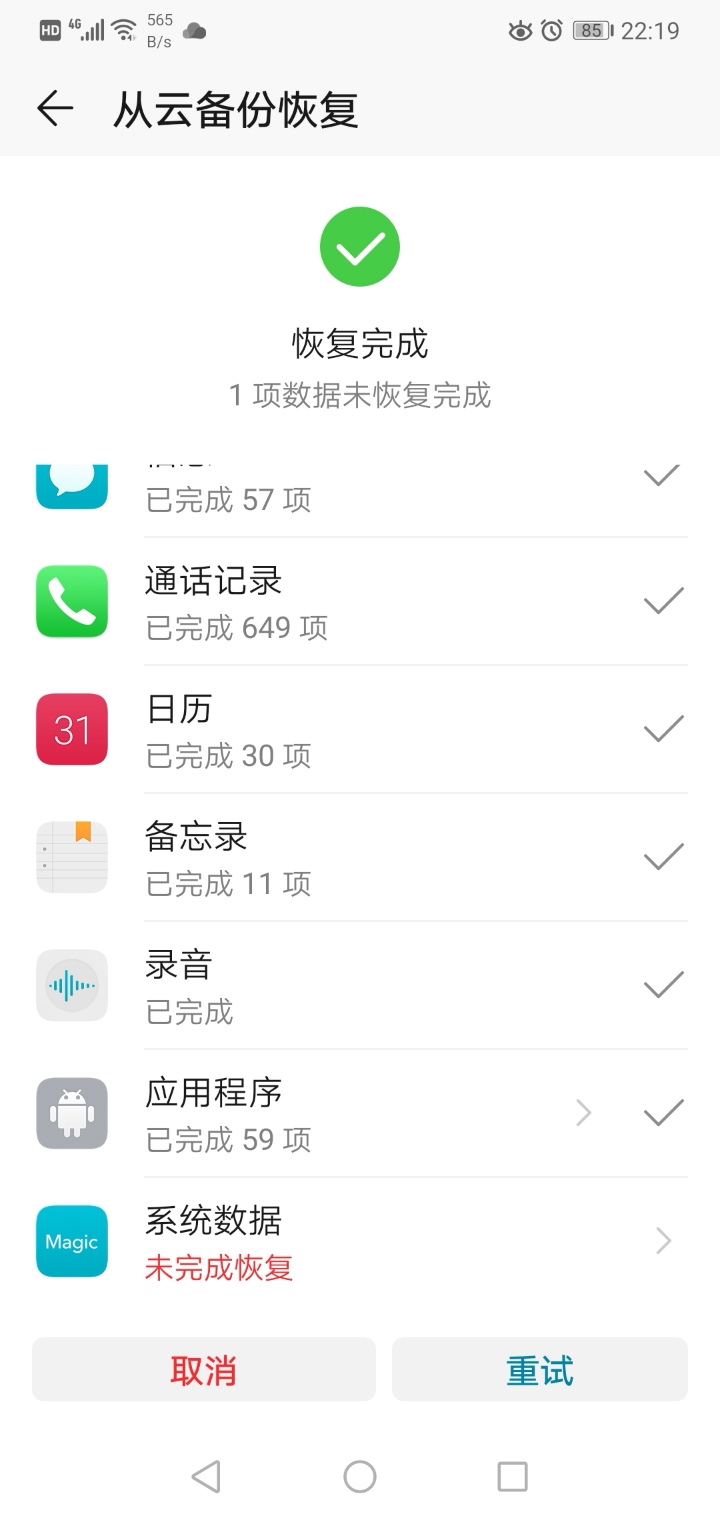
Task: Tap the green success checkmark circle
Action: coord(360,246)
